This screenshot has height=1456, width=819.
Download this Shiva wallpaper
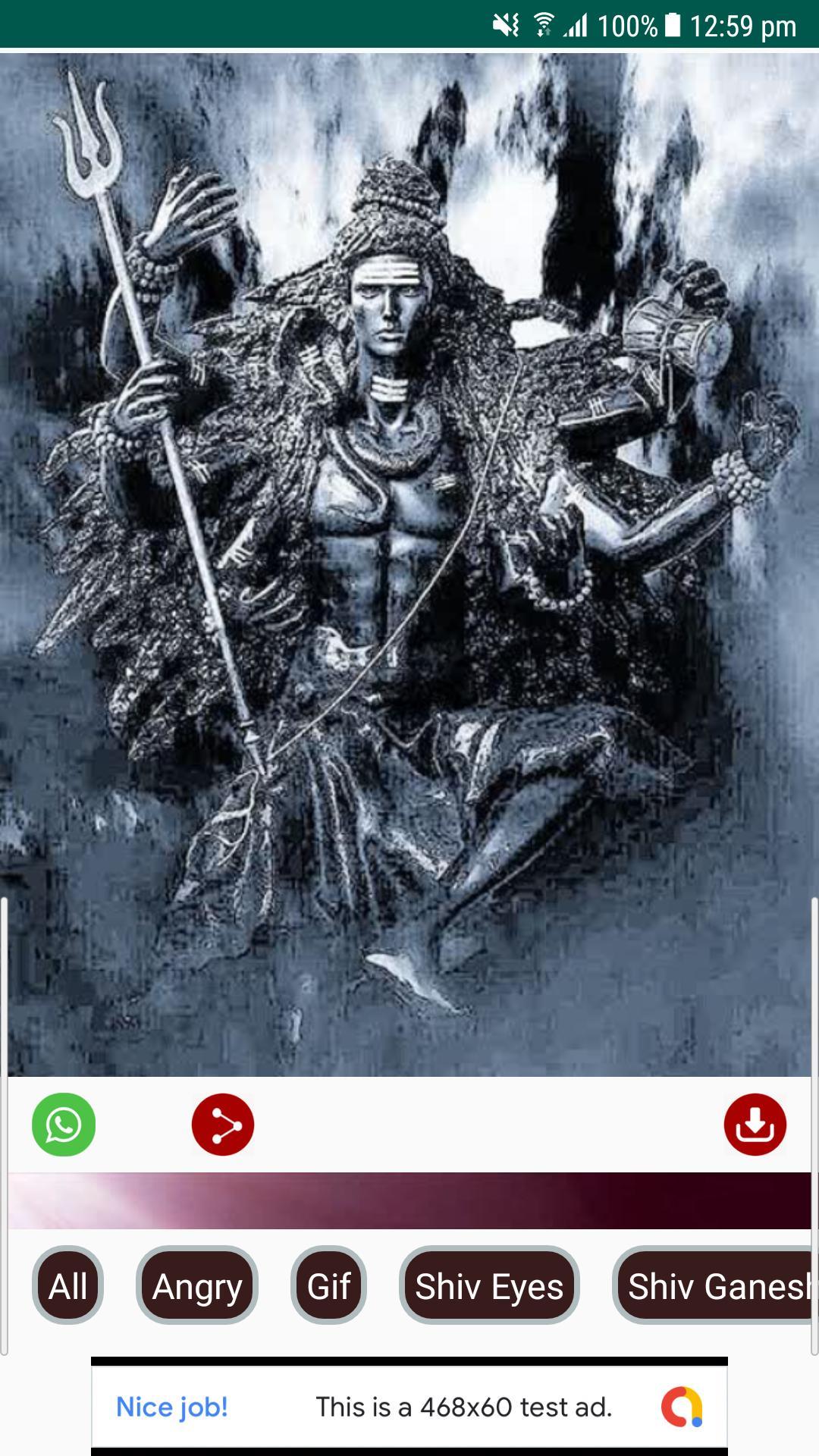click(755, 1124)
